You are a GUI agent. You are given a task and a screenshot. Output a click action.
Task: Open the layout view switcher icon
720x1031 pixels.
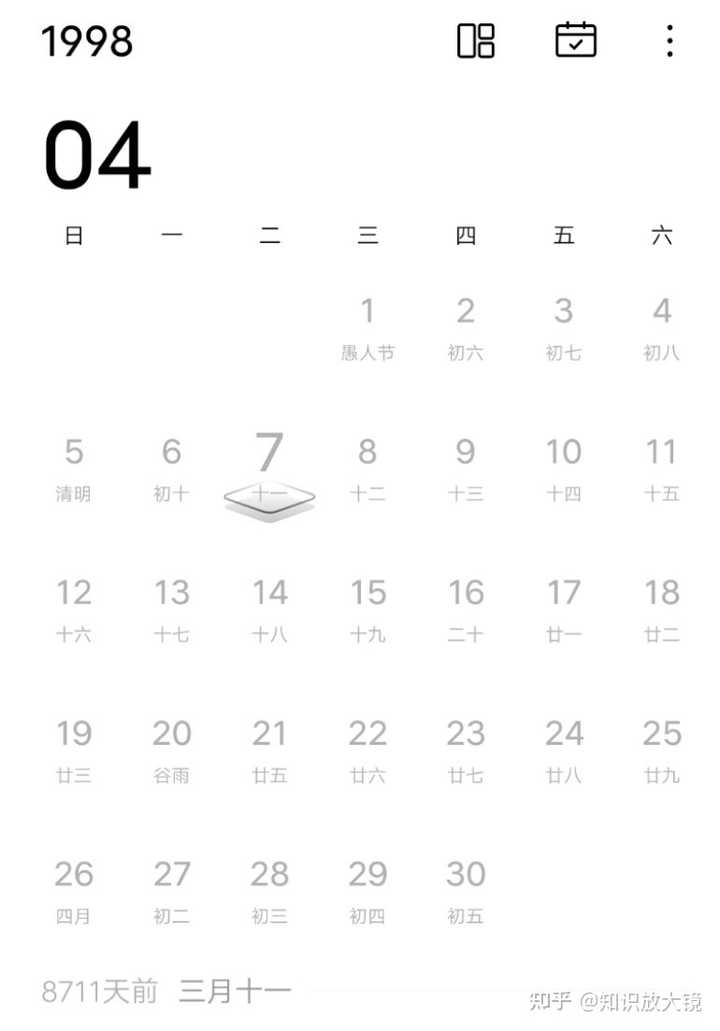click(x=475, y=41)
